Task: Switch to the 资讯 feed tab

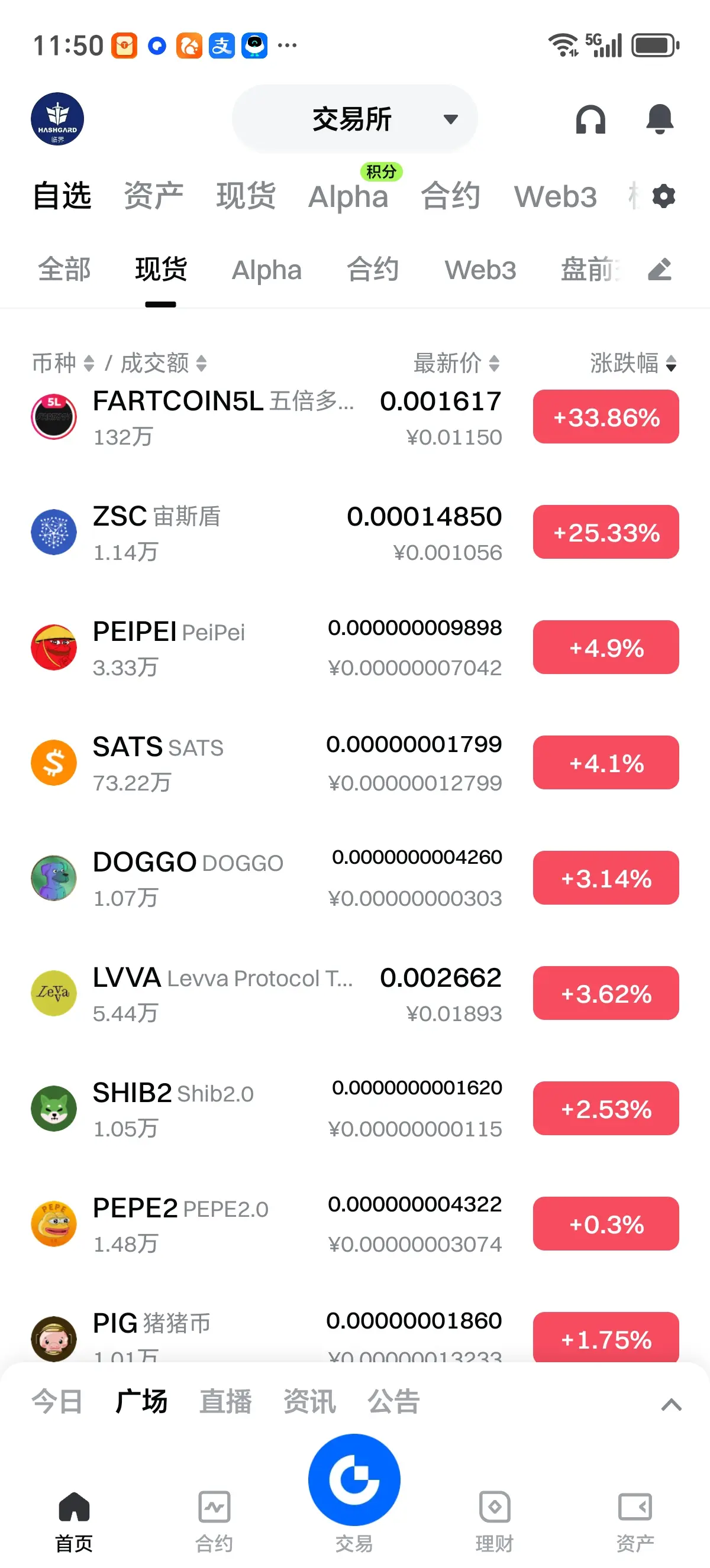Action: [309, 1401]
